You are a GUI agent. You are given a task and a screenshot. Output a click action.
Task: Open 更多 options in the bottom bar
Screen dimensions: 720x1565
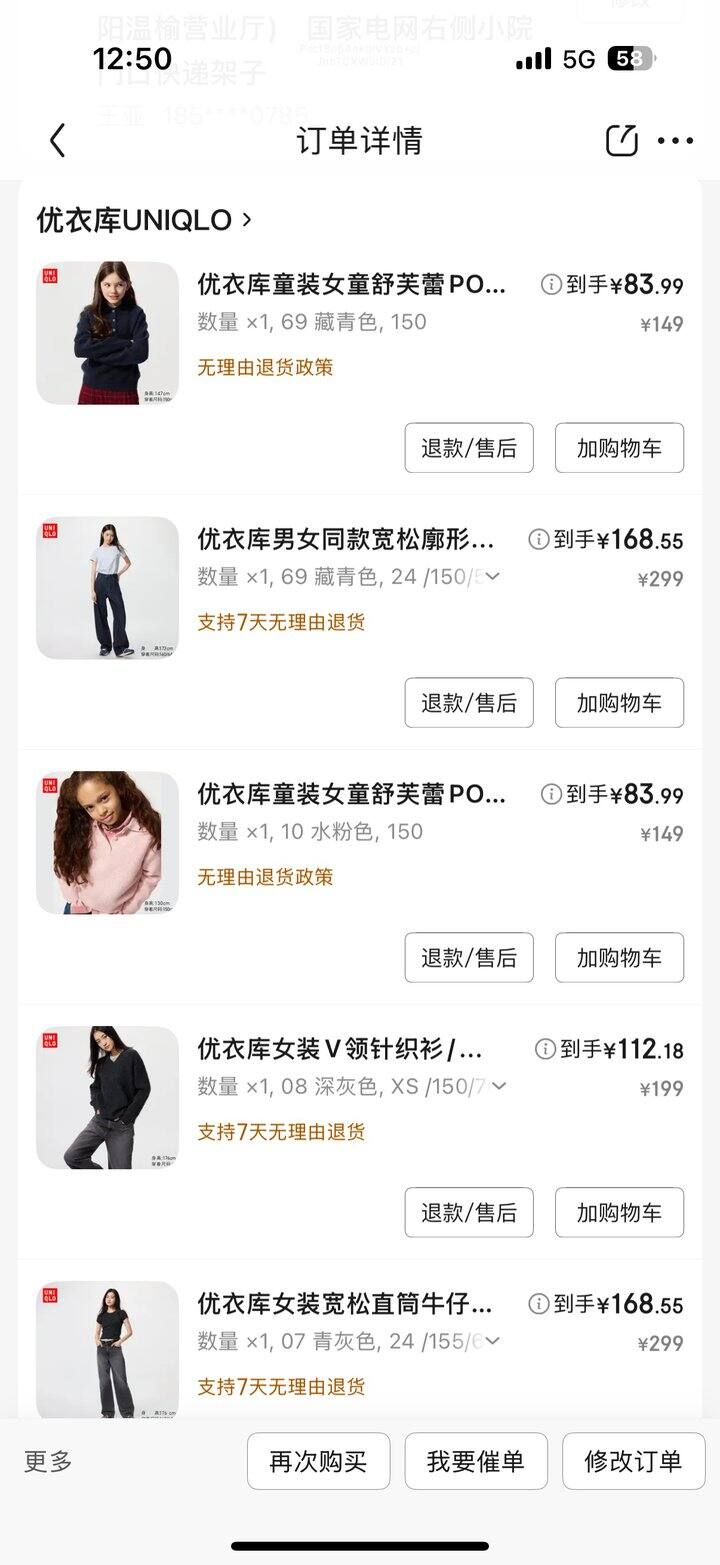point(48,1461)
